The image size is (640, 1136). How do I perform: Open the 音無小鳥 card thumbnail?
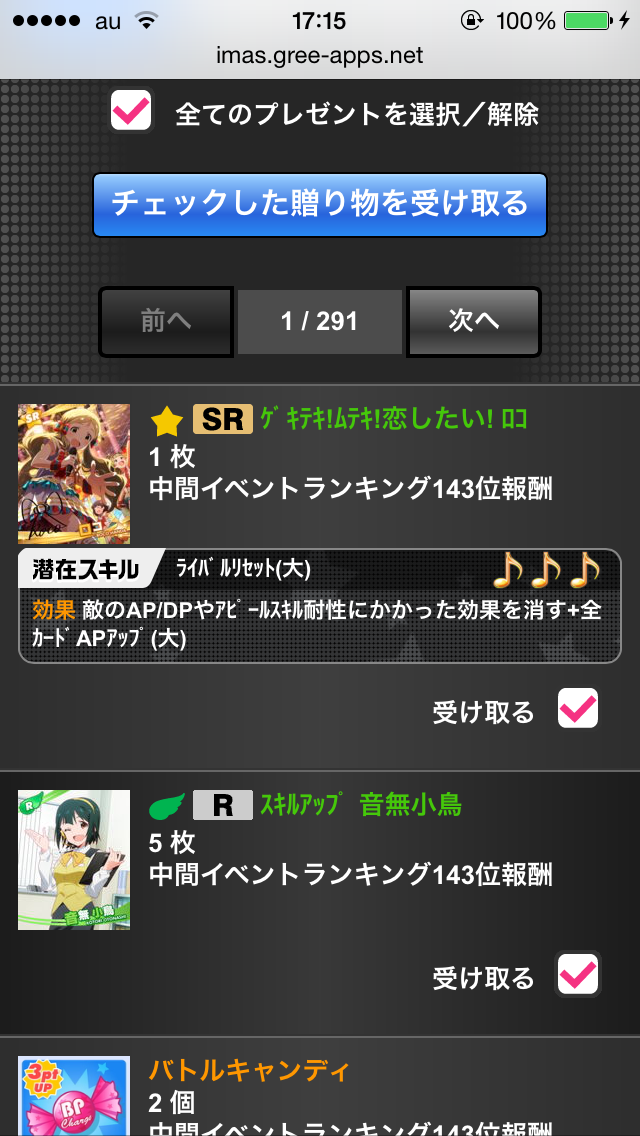74,860
